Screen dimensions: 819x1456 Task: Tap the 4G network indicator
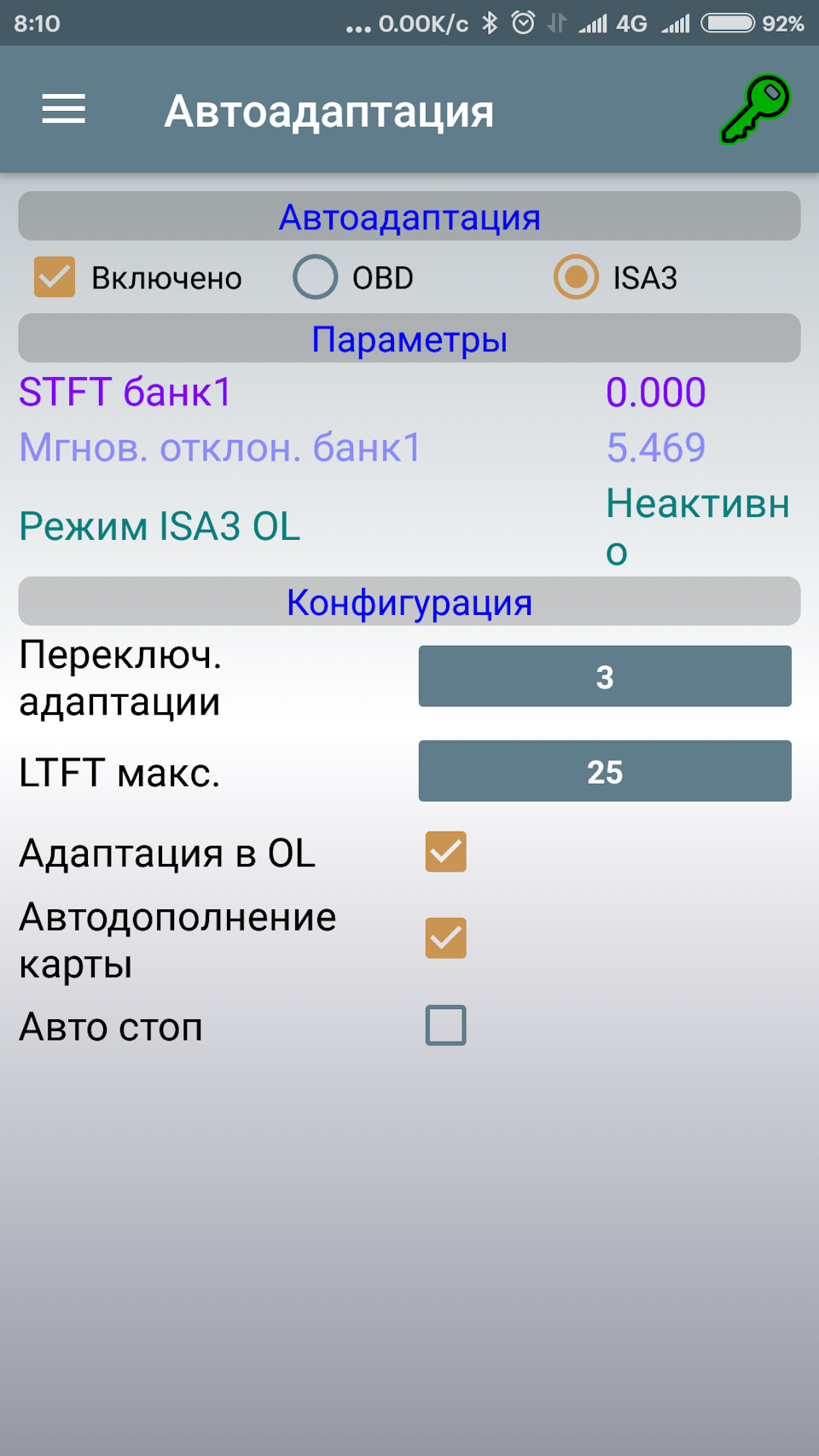point(629,25)
